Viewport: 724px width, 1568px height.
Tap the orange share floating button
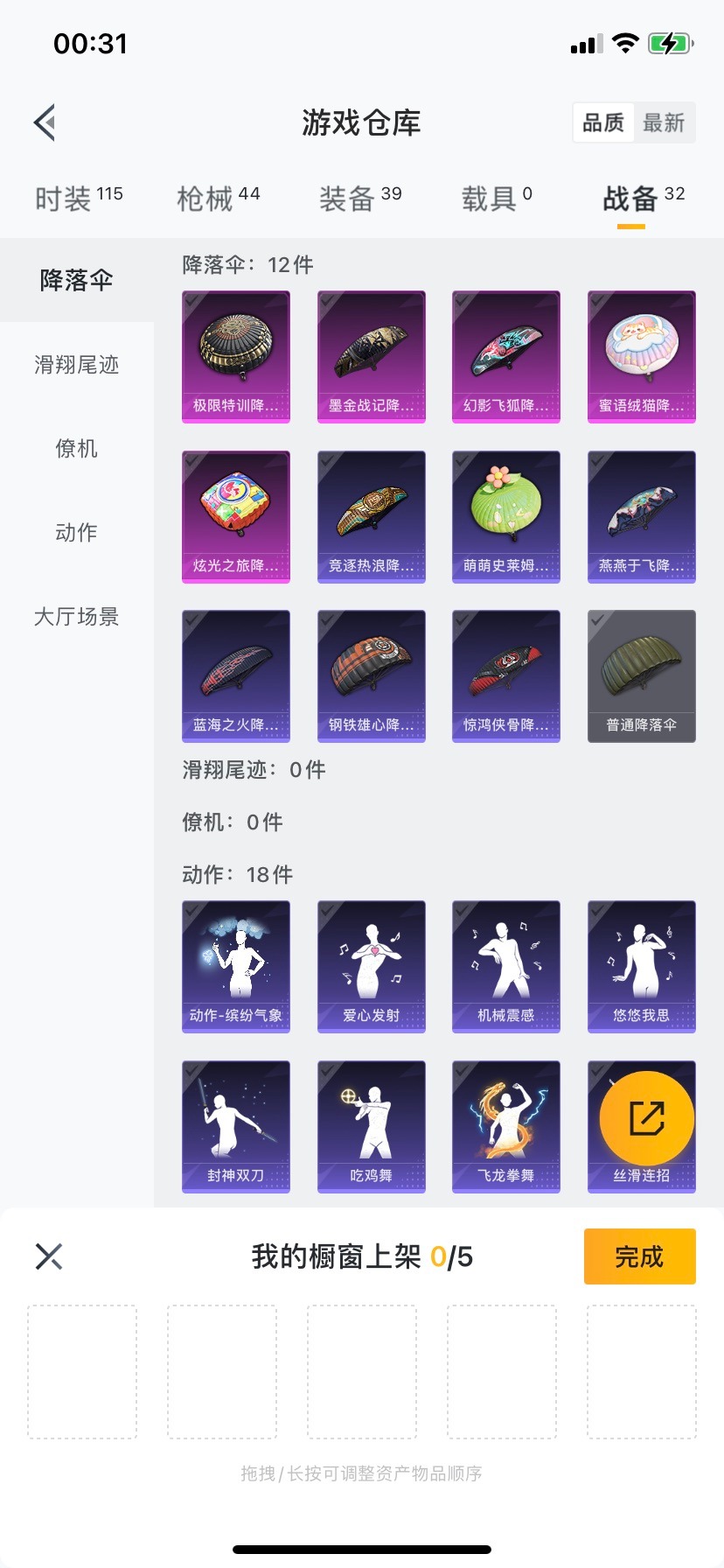point(647,1118)
